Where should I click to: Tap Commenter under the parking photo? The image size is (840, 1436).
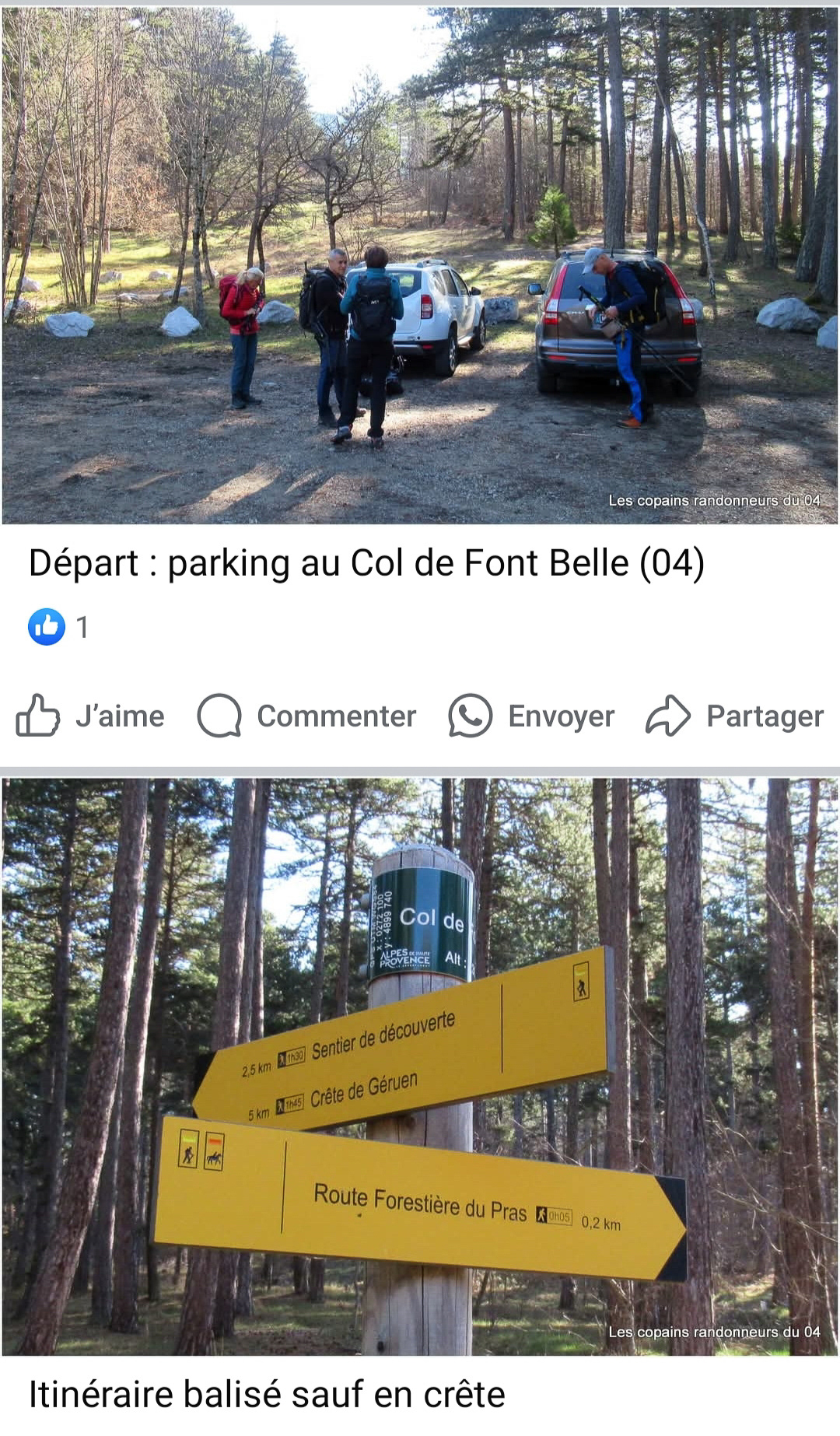tap(306, 716)
